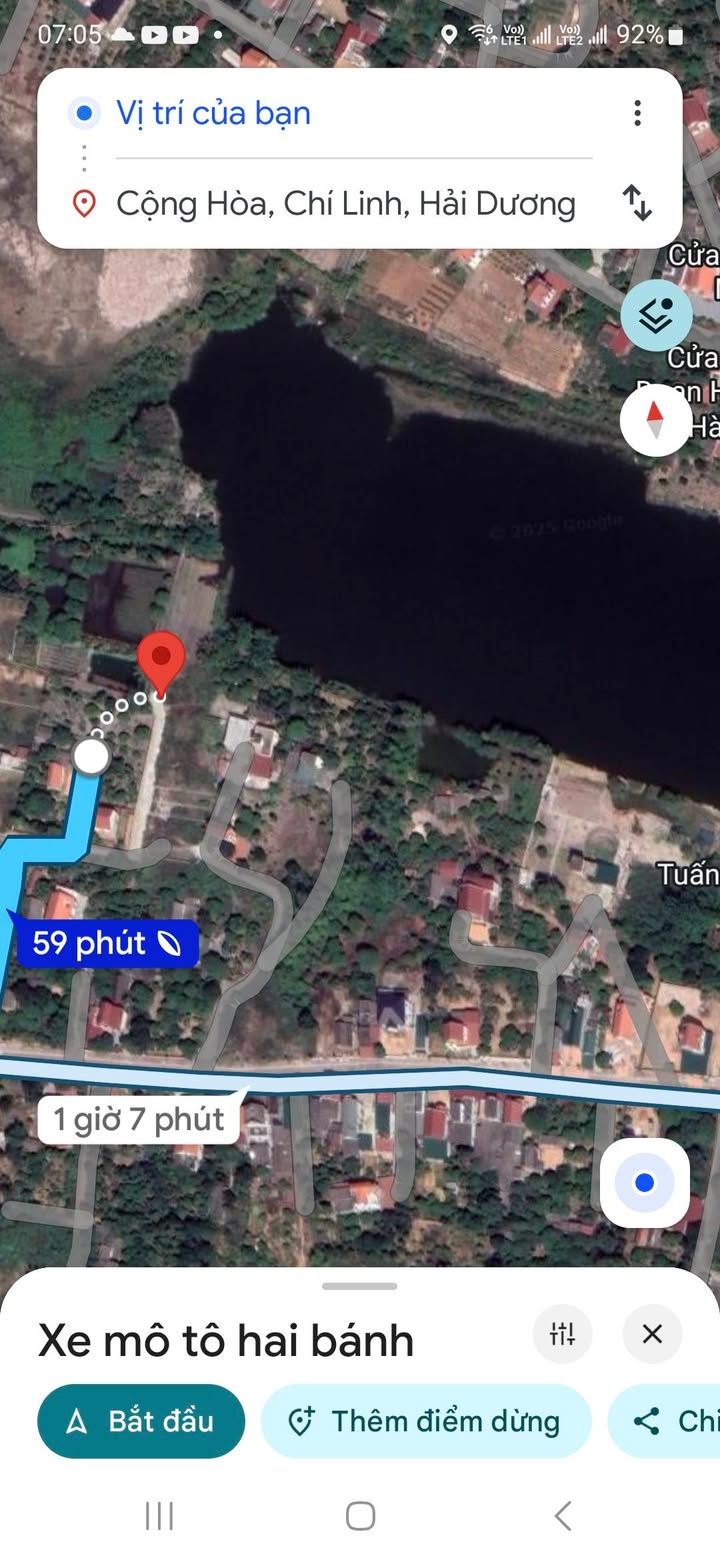Select the alternative 1 giờ 7 phút route
The width and height of the screenshot is (720, 1560).
click(138, 1119)
